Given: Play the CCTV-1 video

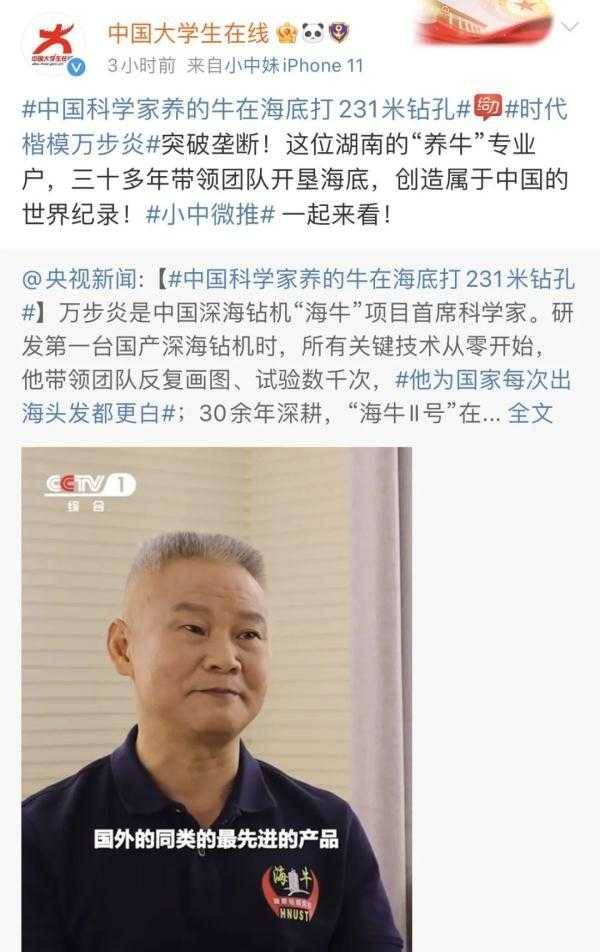Looking at the screenshot, I should pyautogui.click(x=216, y=698).
